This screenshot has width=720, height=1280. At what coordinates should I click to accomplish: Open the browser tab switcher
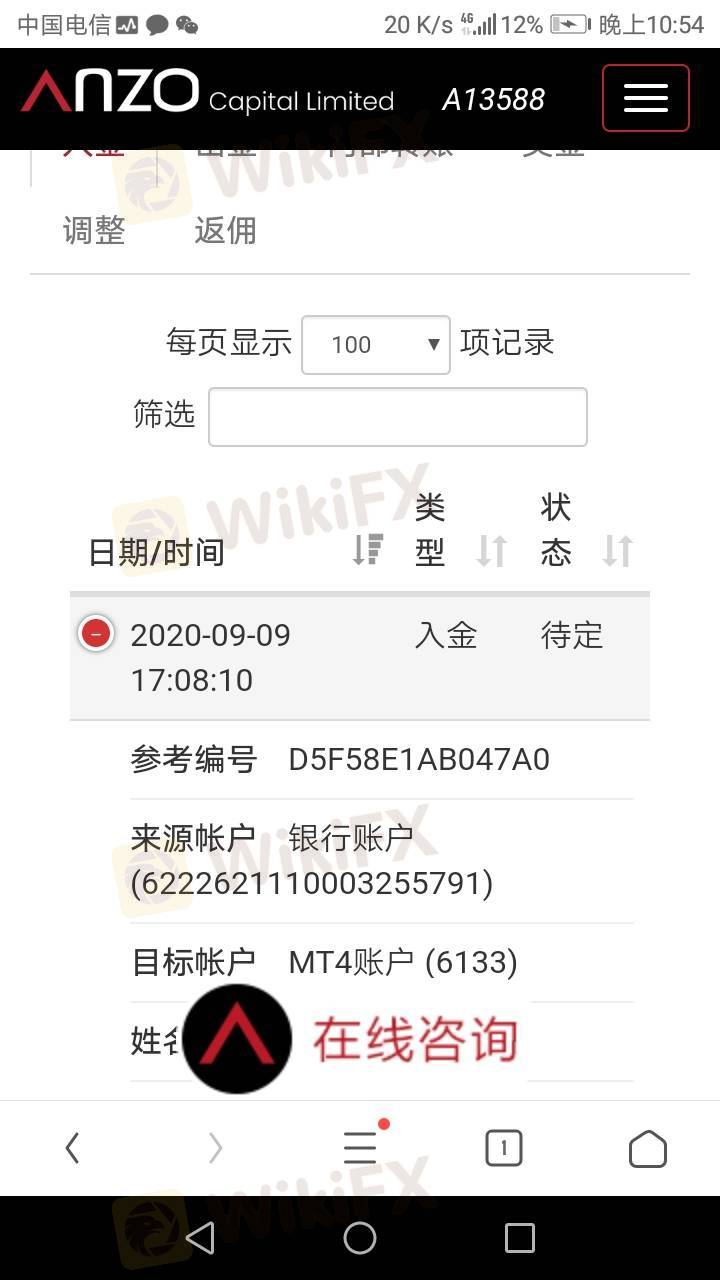pos(504,1148)
